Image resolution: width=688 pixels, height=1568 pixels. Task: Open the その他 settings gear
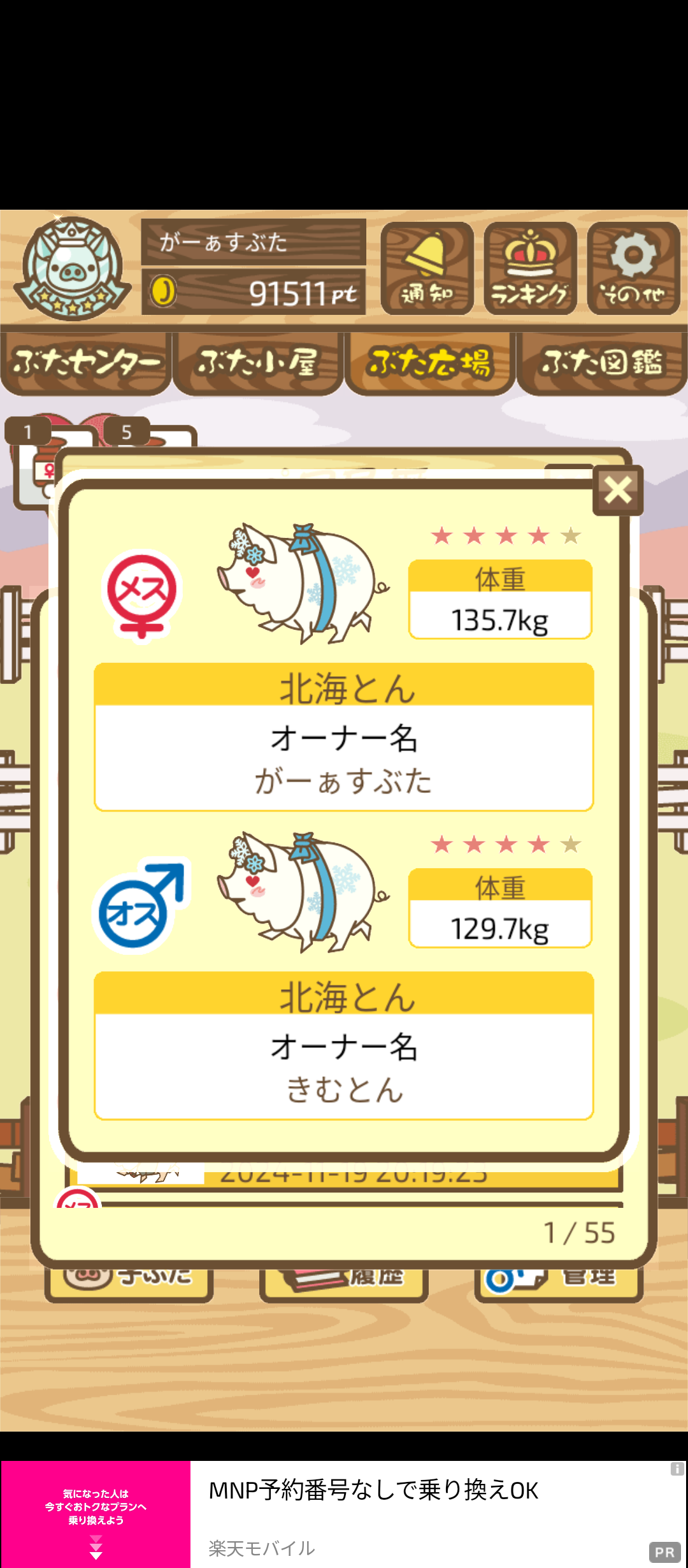tap(633, 268)
